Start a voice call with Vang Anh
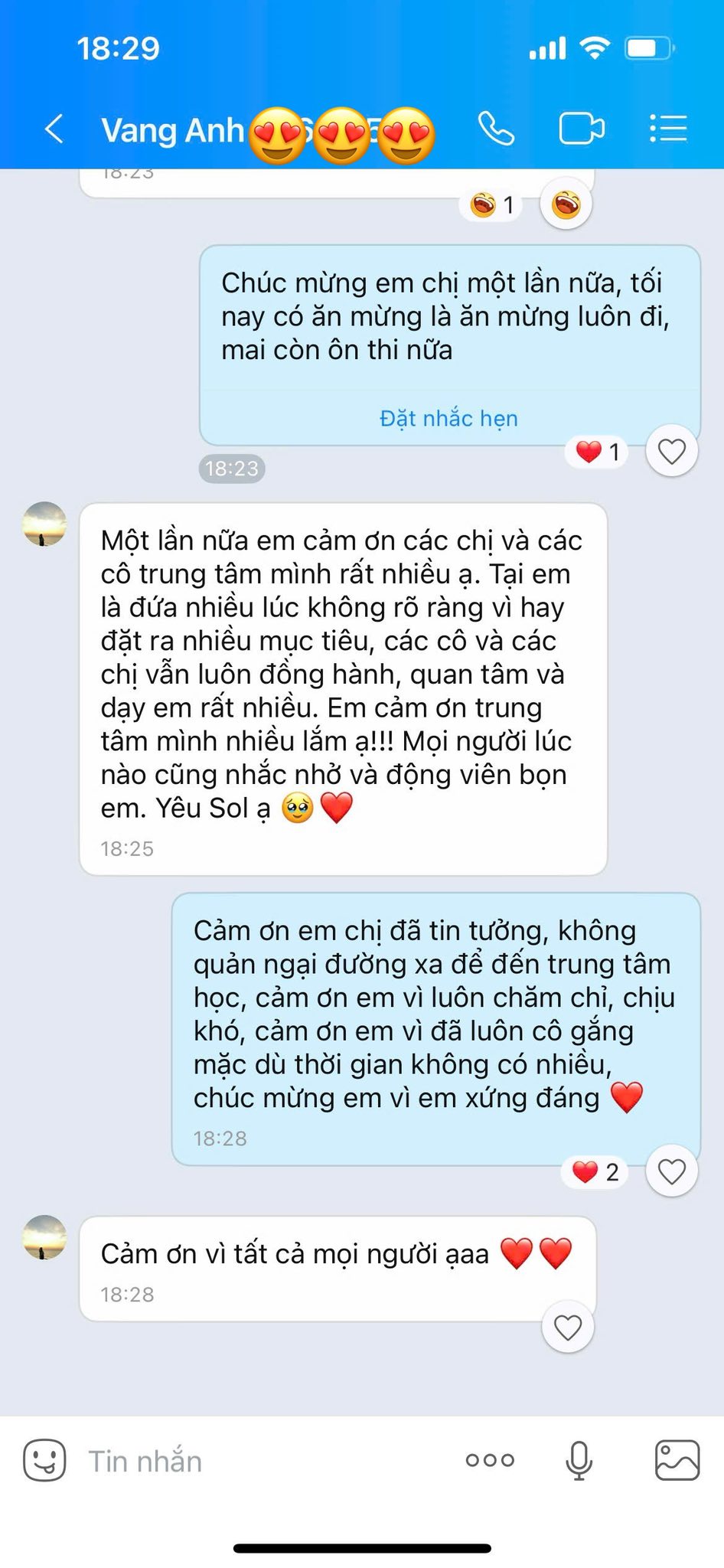This screenshot has width=724, height=1568. click(498, 128)
